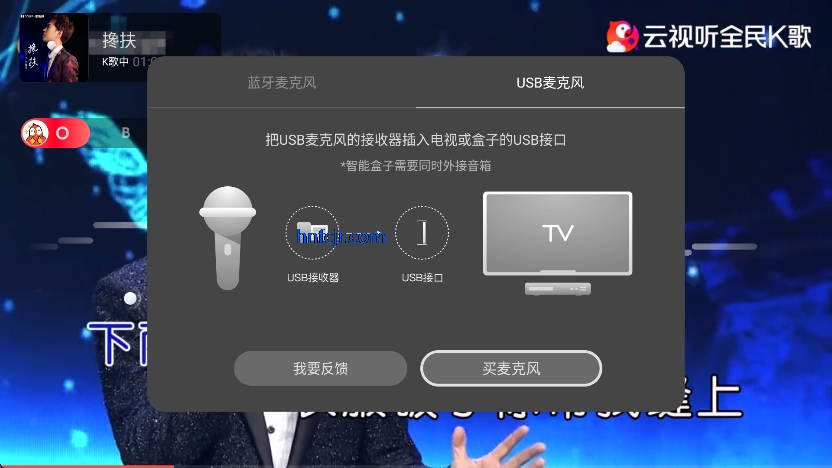Viewport: 832px width, 468px height.
Task: Open 买麦克风 to buy a microphone
Action: pos(510,368)
